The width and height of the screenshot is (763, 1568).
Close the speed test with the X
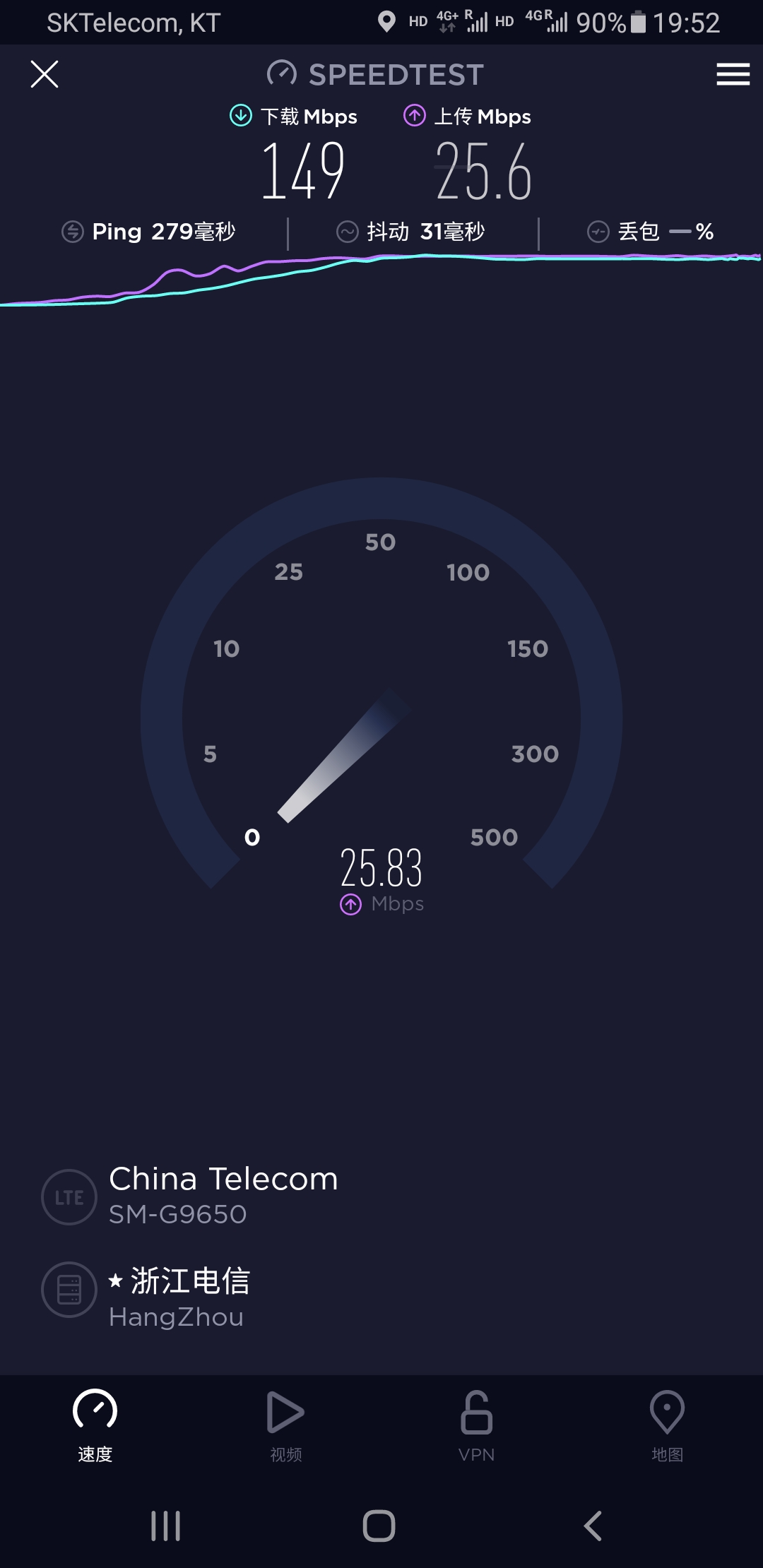click(x=45, y=74)
